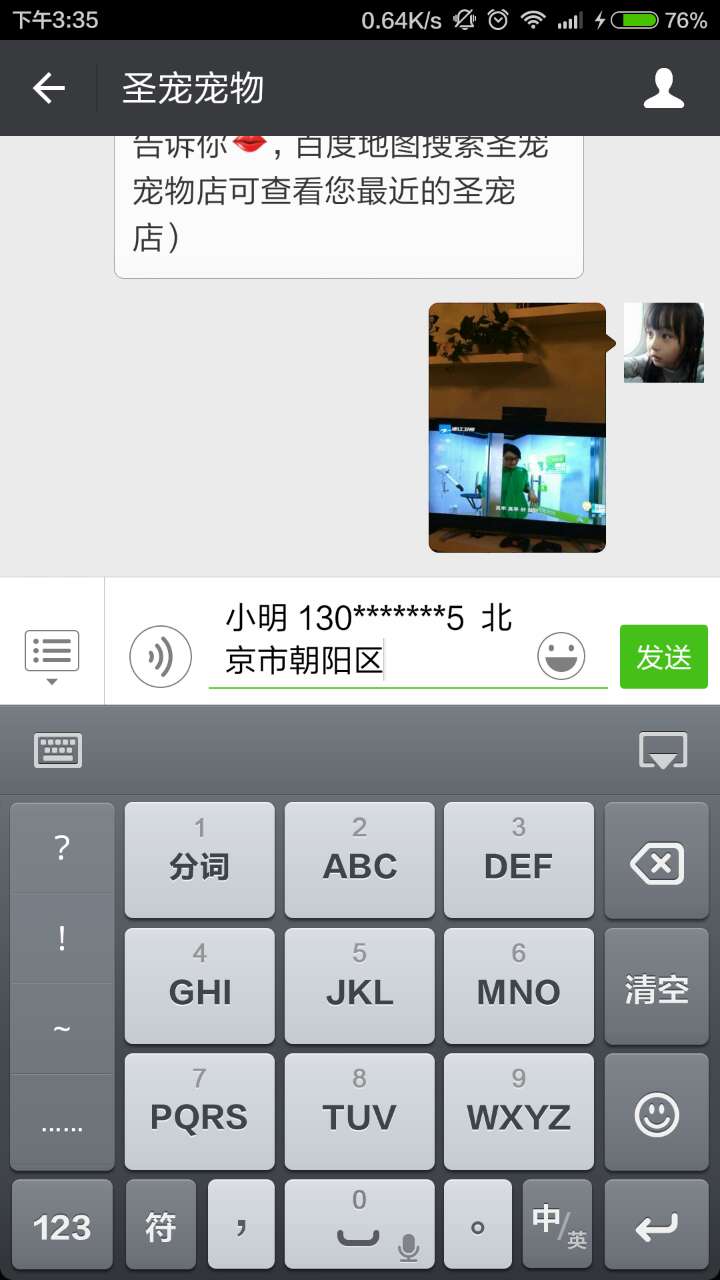Image resolution: width=720 pixels, height=1280 pixels.
Task: Open the keyboard's smiley emoticon key
Action: pos(656,1114)
